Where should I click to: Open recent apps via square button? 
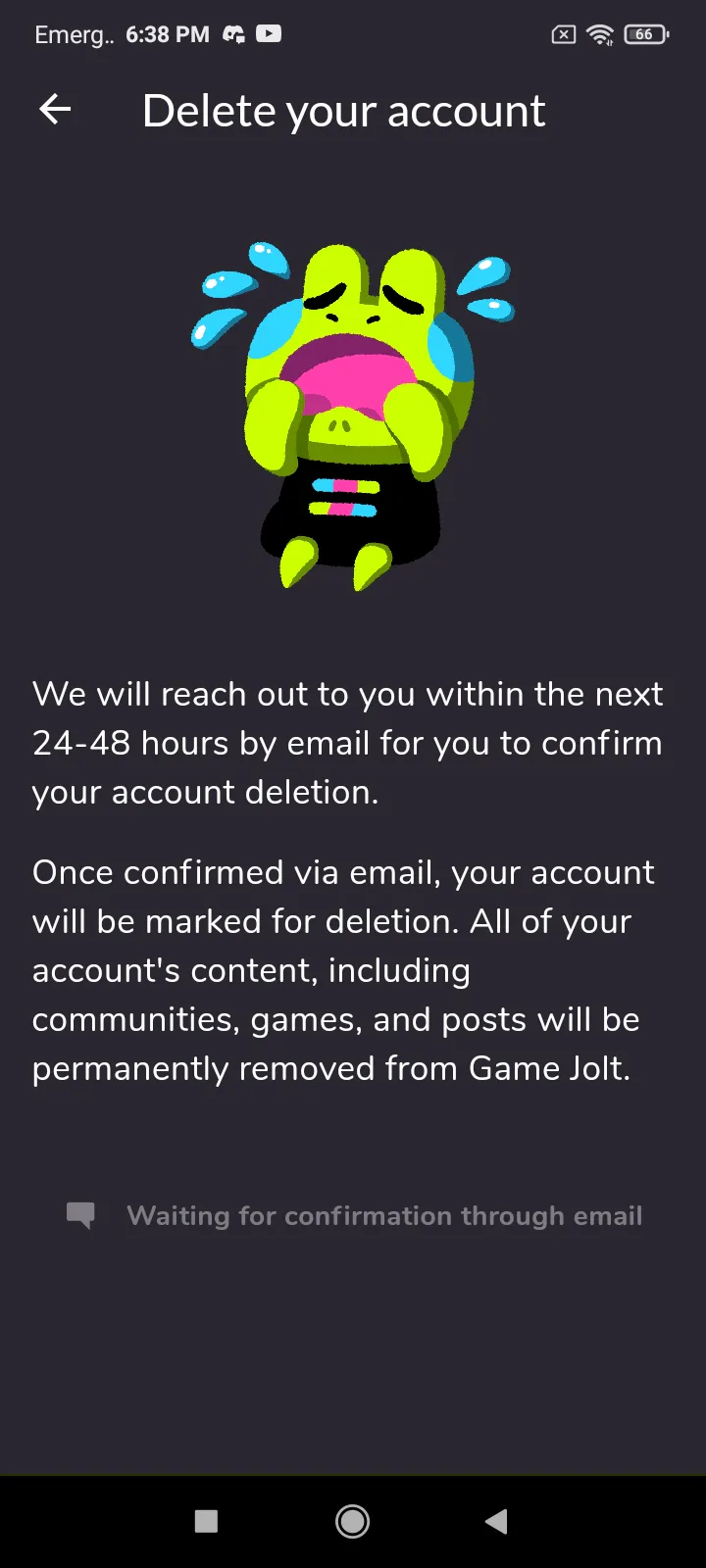[x=206, y=1521]
